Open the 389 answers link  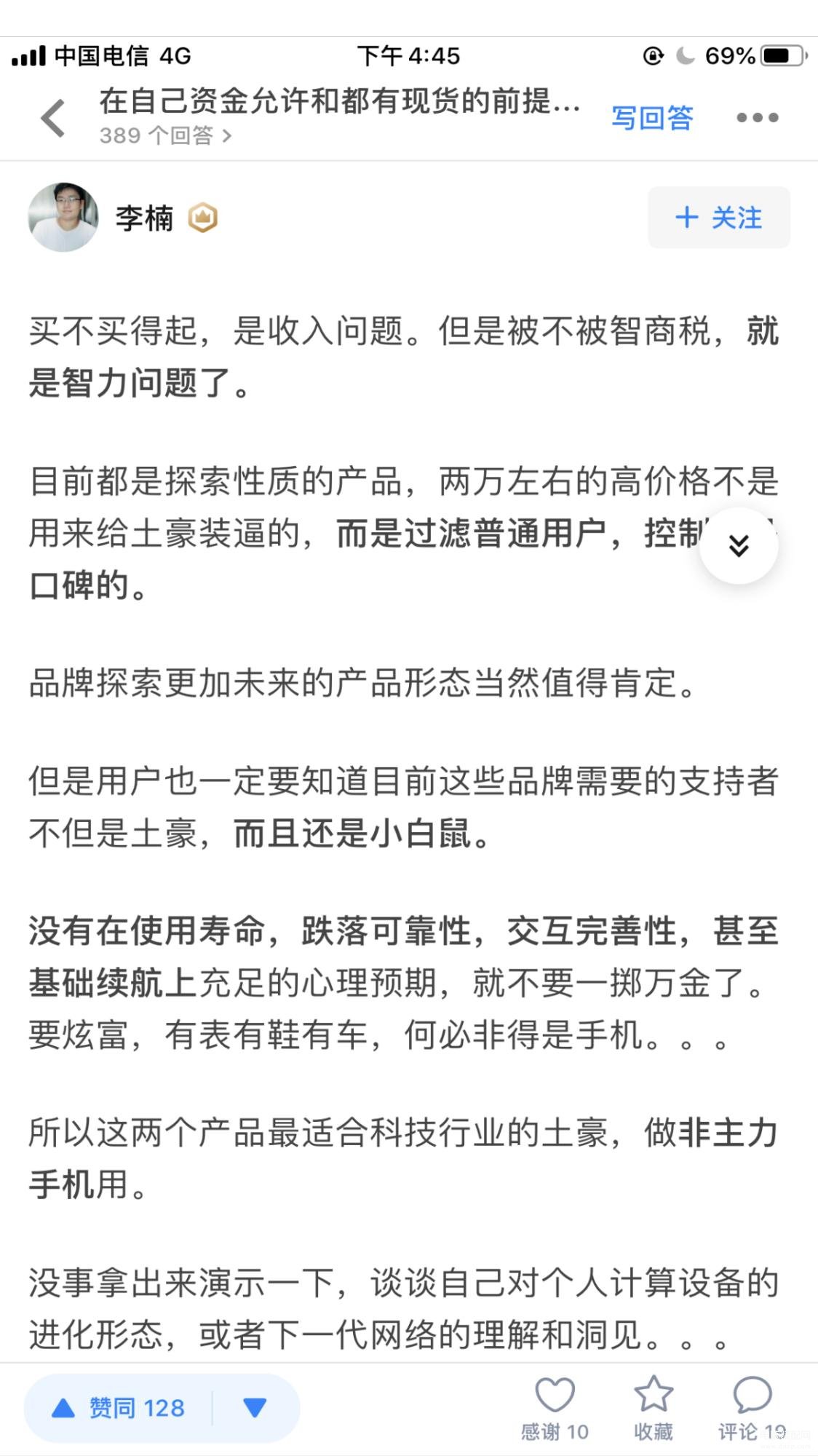[x=165, y=135]
